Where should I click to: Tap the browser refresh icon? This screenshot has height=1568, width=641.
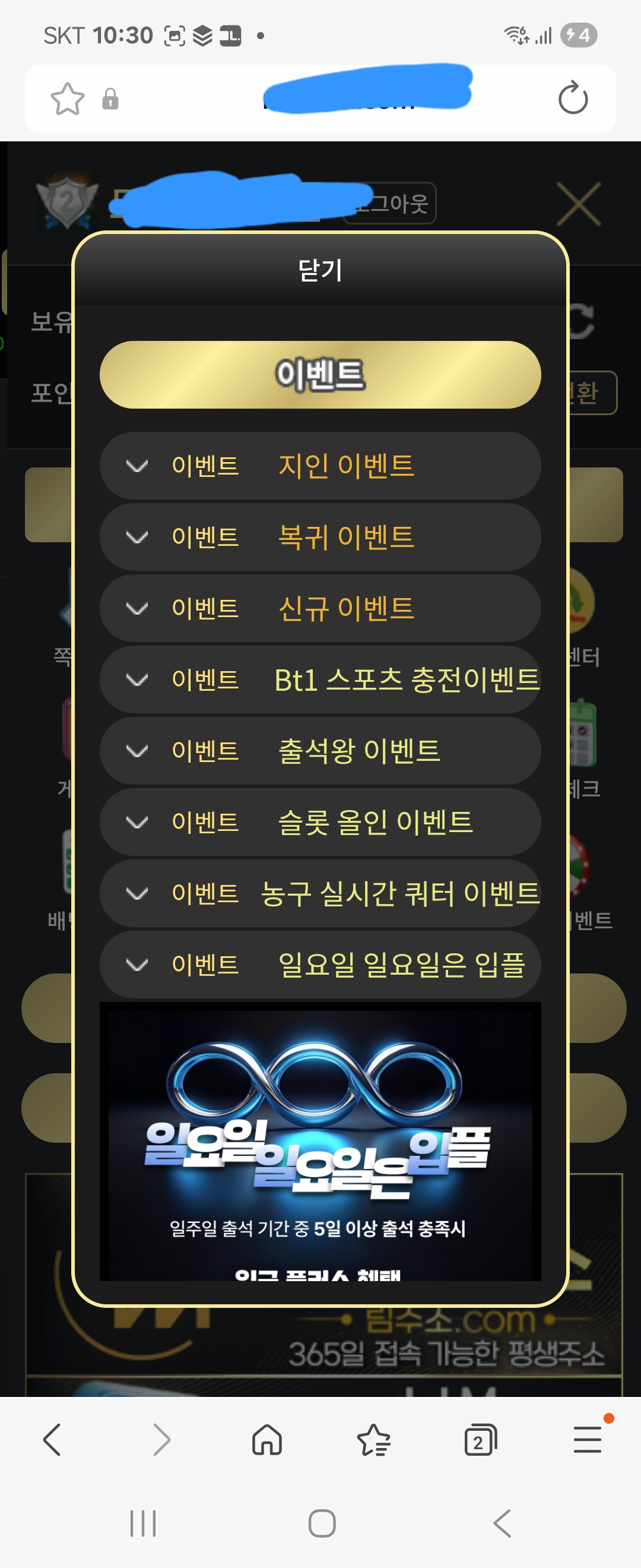pyautogui.click(x=573, y=97)
